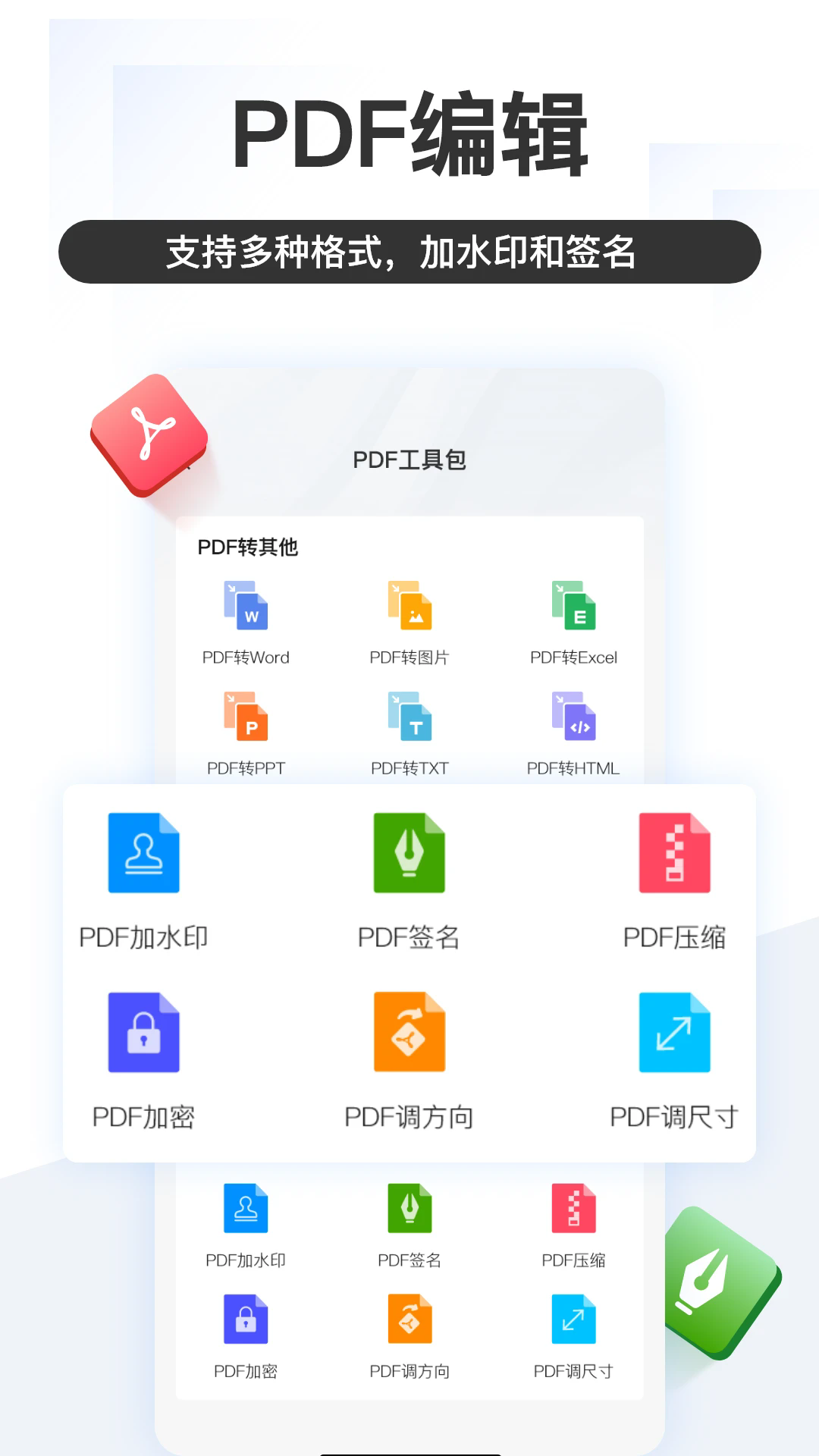Click the PDF签名 text label
819x1456 pixels.
point(409,937)
